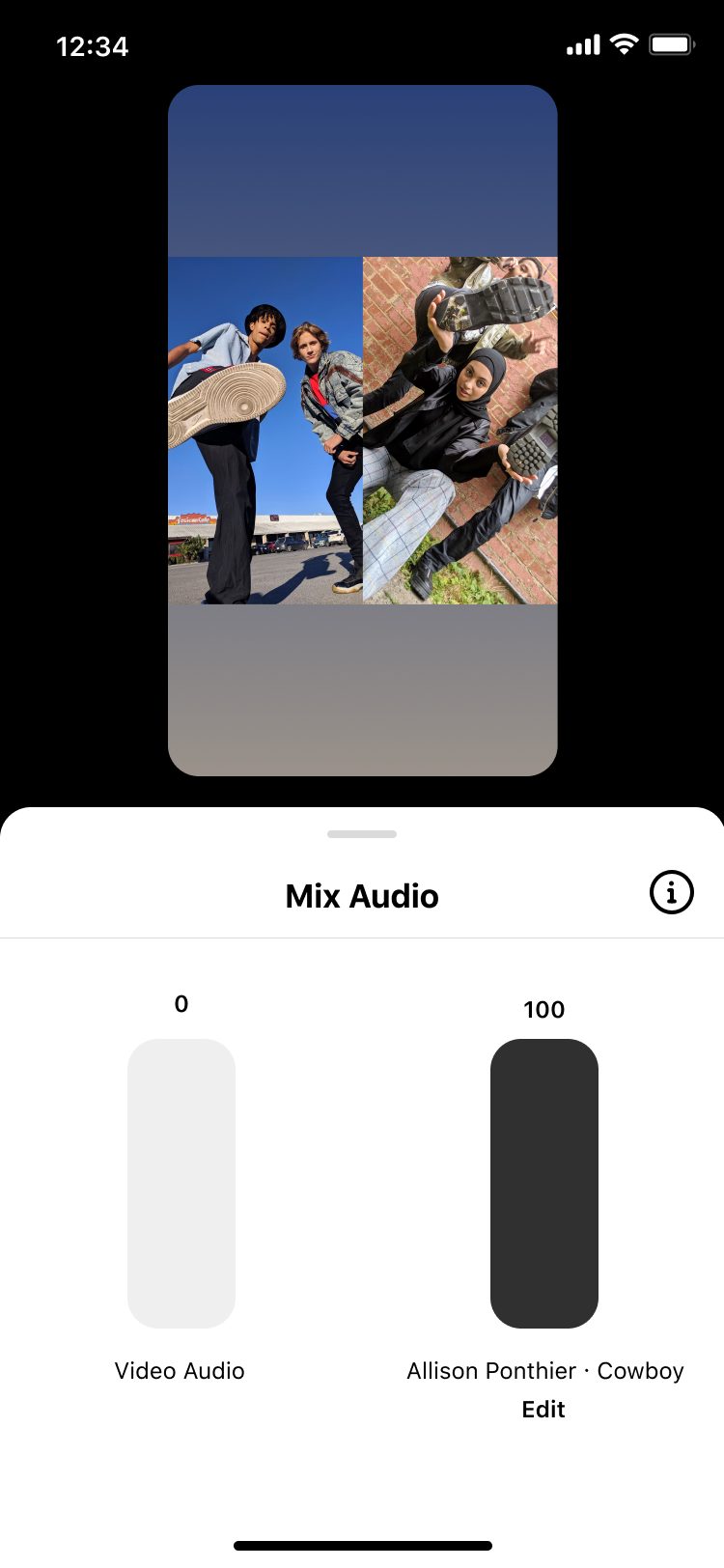Tap the sheet's drag handle

362,834
